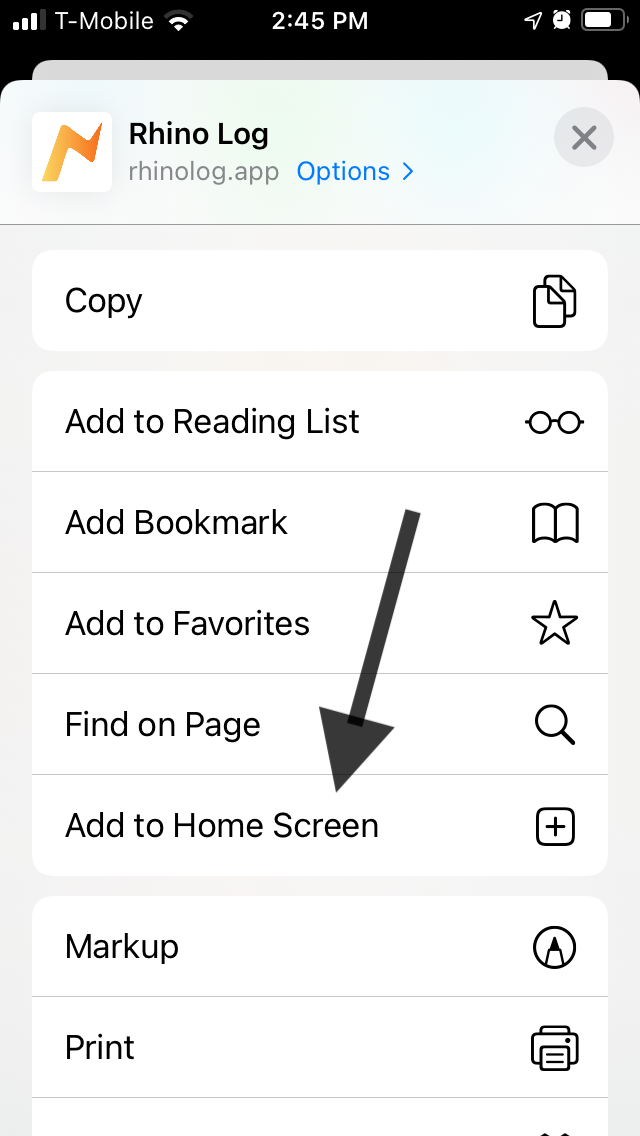Select Add Bookmark
This screenshot has width=640, height=1136.
coord(320,522)
